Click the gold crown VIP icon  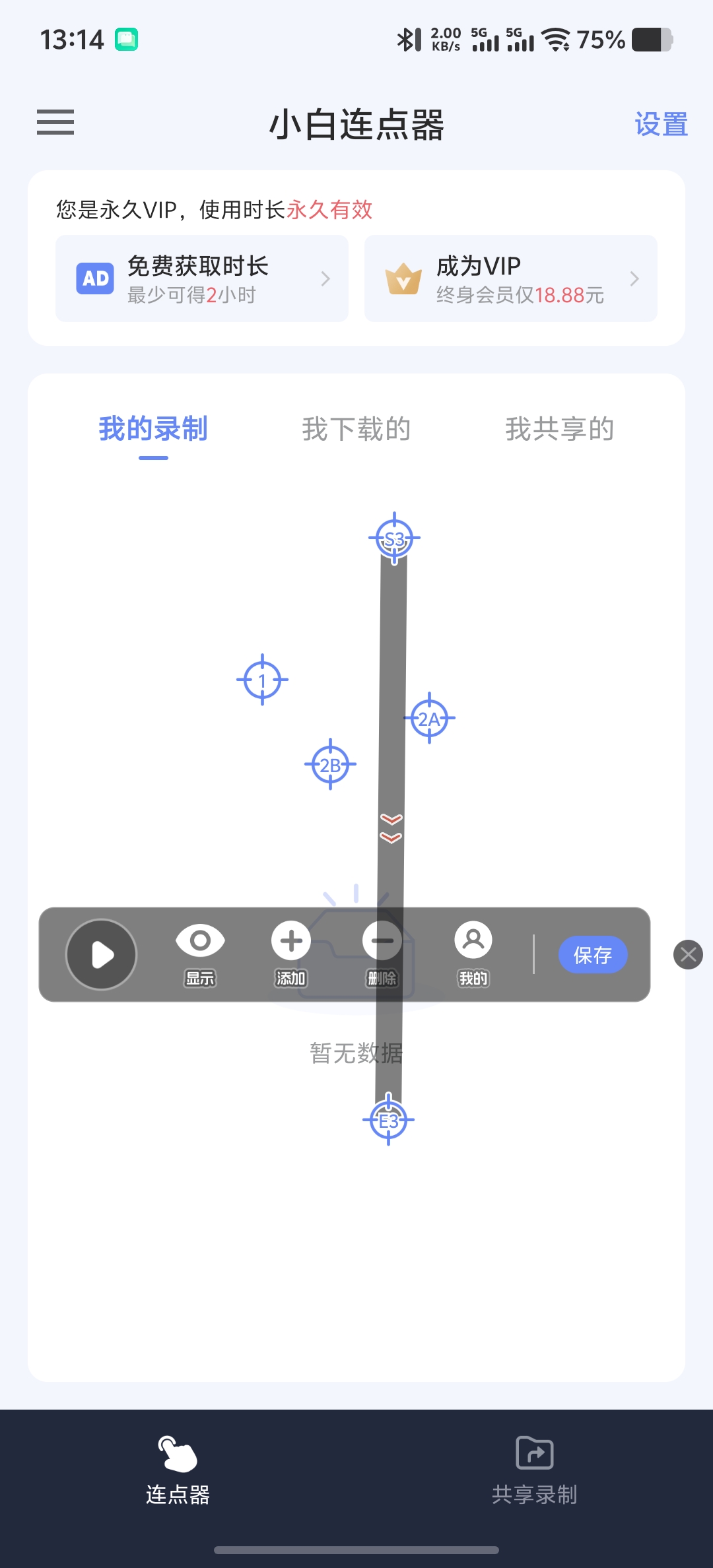pyautogui.click(x=403, y=278)
